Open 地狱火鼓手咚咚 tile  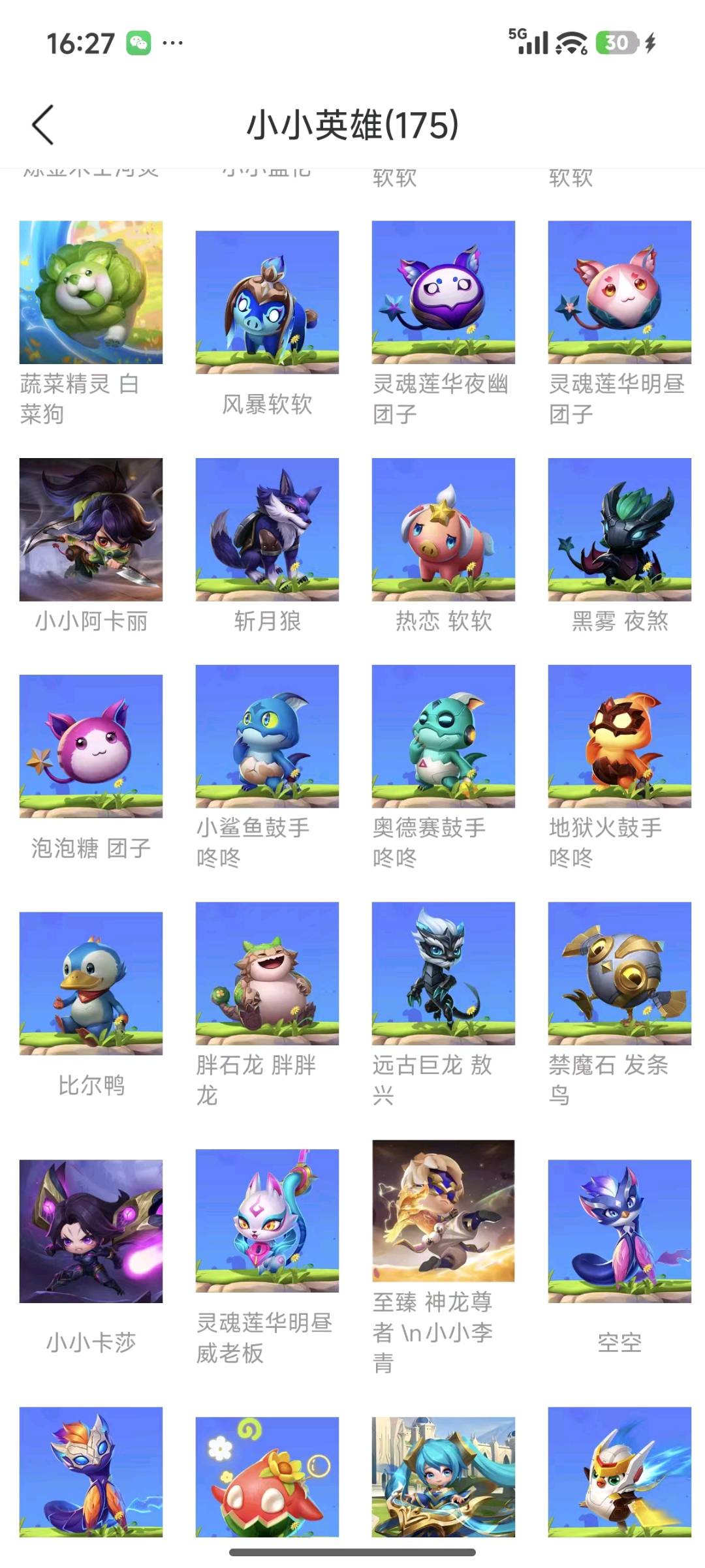point(619,768)
